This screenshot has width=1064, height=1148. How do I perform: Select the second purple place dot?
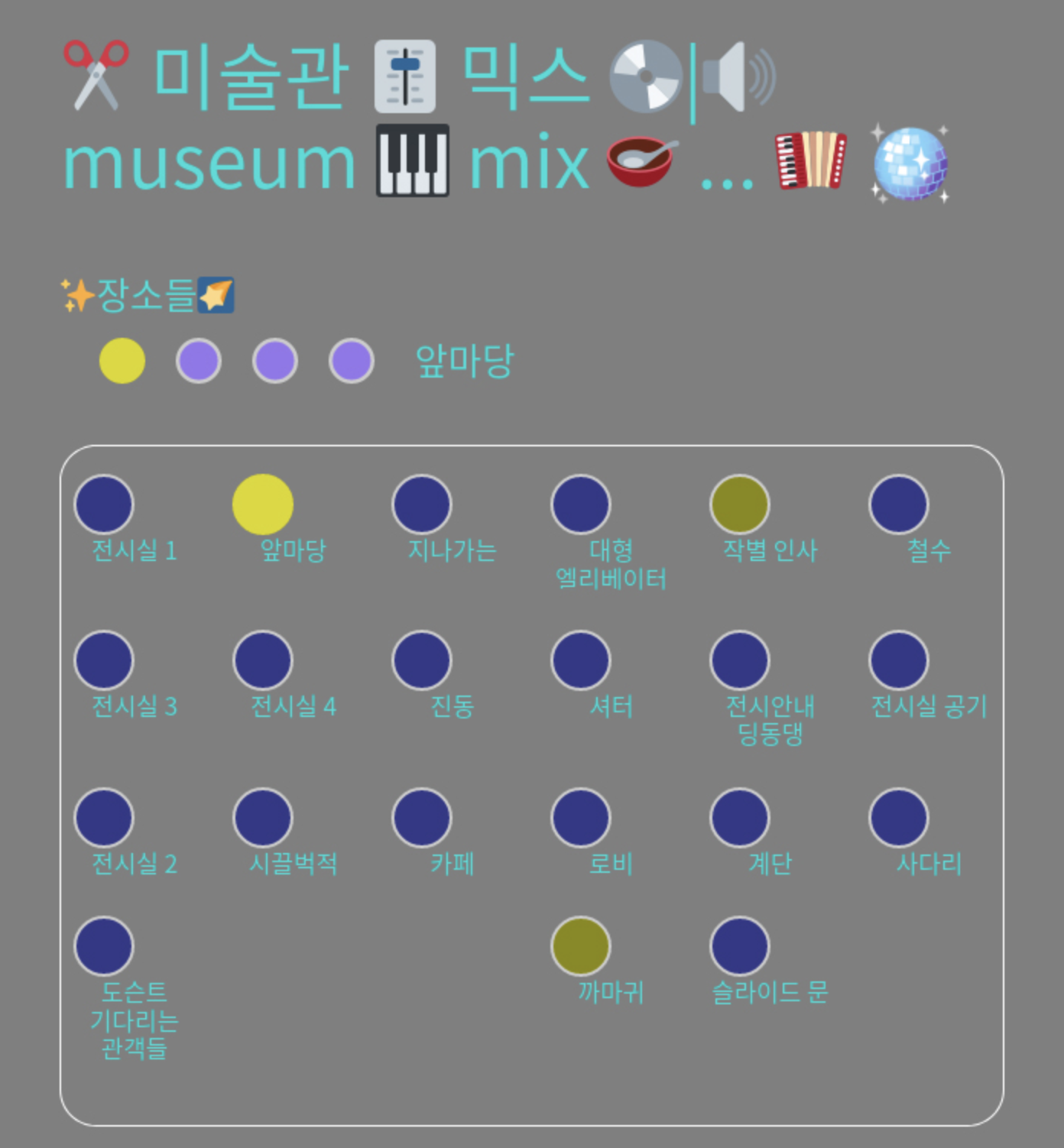coord(275,361)
